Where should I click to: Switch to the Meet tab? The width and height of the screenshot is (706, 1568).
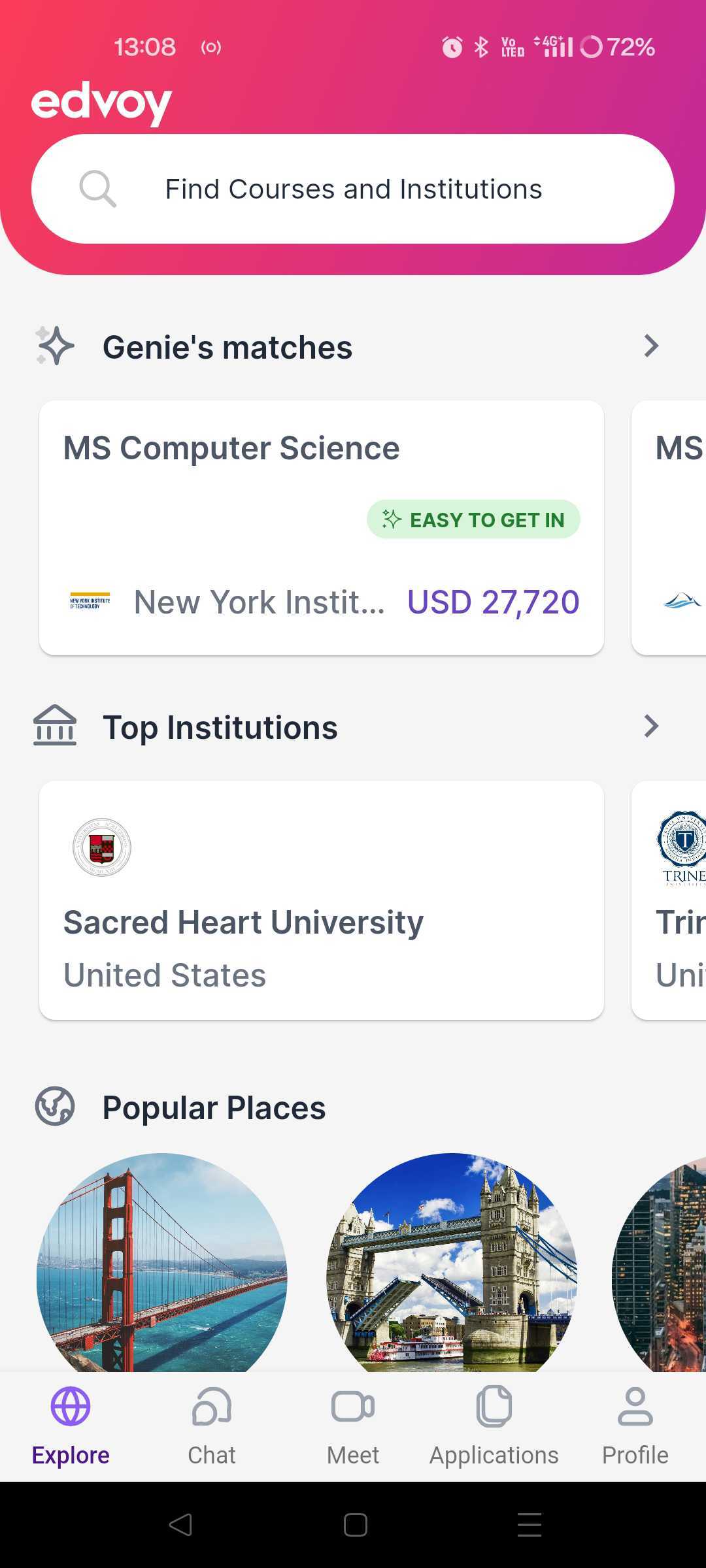point(353,1426)
